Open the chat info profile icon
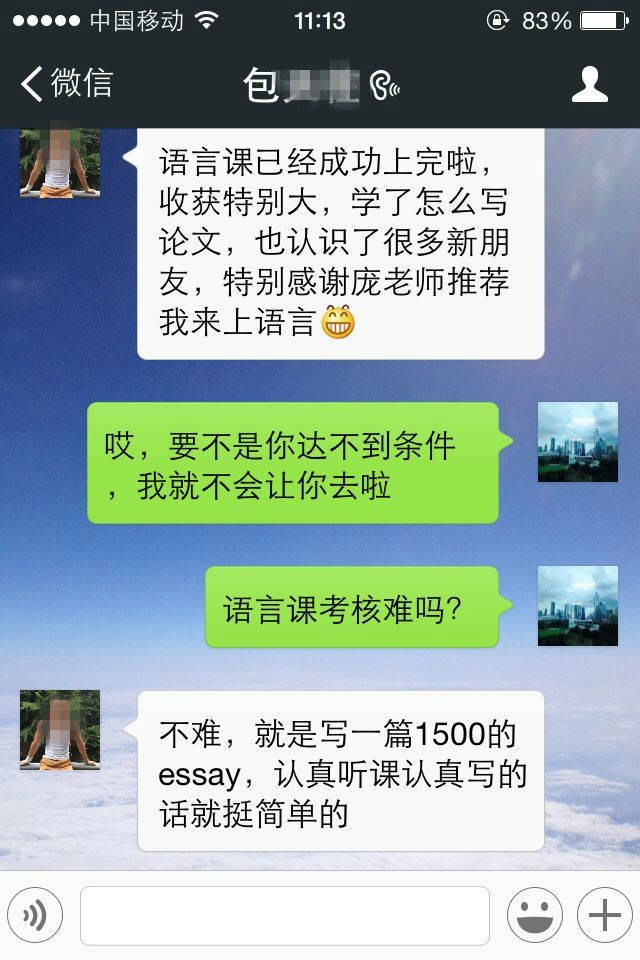Viewport: 640px width, 960px height. (x=589, y=85)
